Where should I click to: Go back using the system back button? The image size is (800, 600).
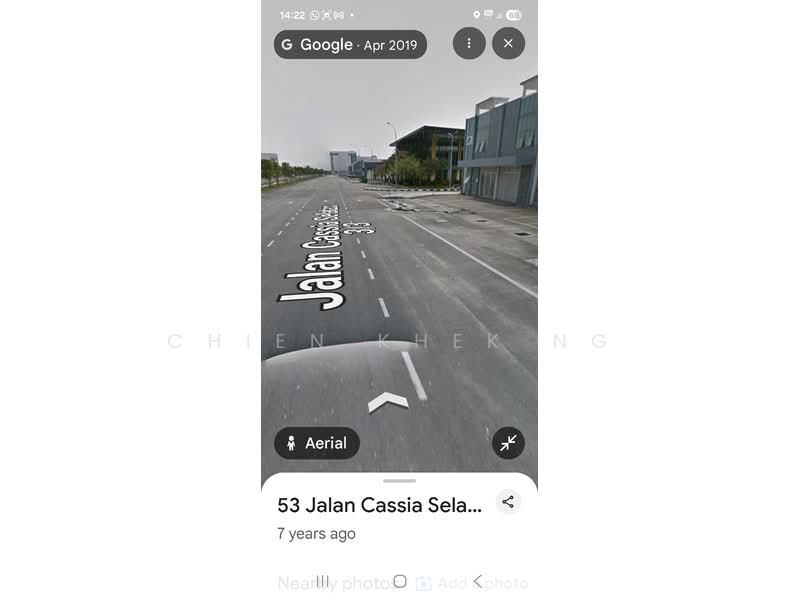[477, 581]
